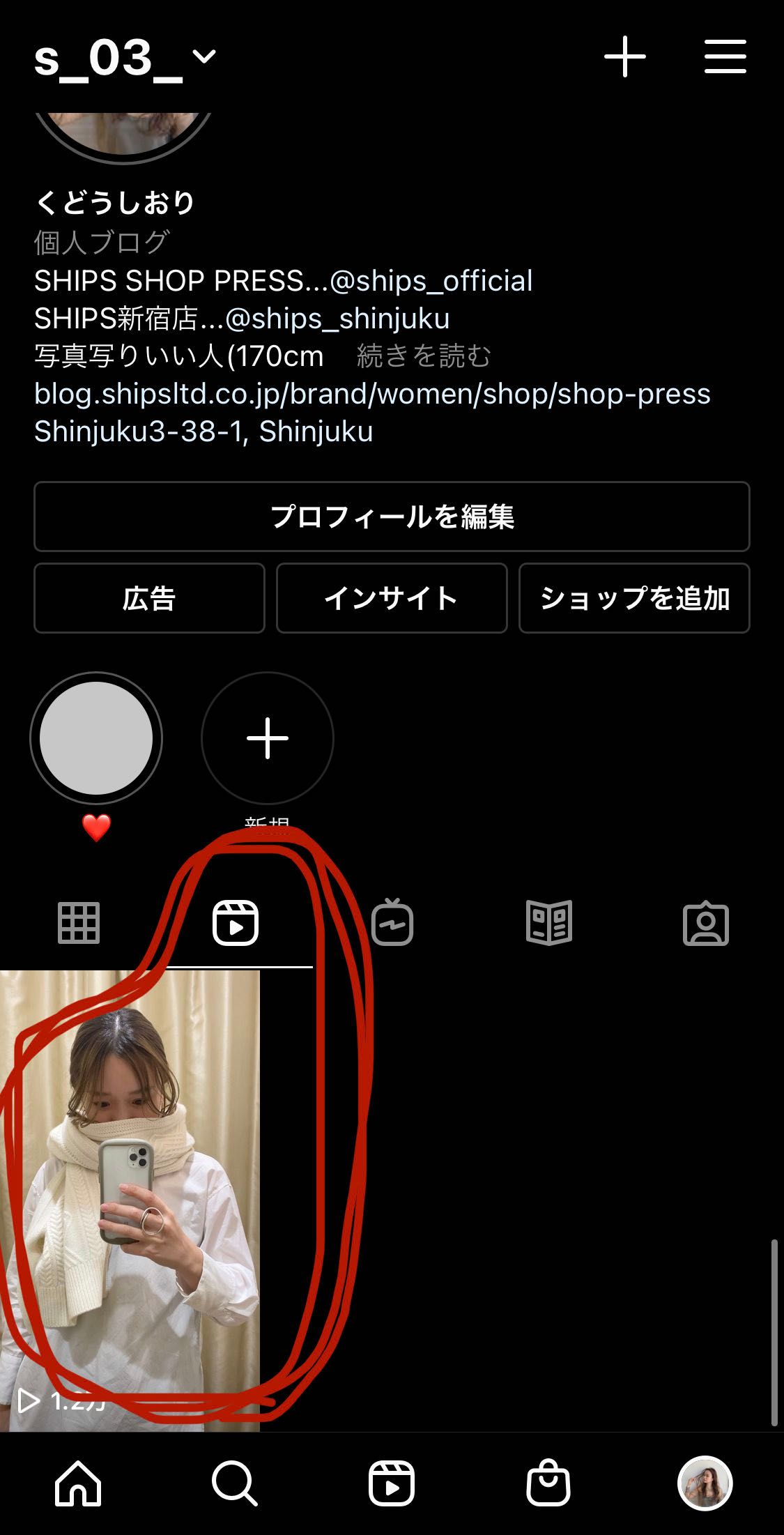View インサイト analytics
Screen dimensions: 784x1535
[x=392, y=598]
